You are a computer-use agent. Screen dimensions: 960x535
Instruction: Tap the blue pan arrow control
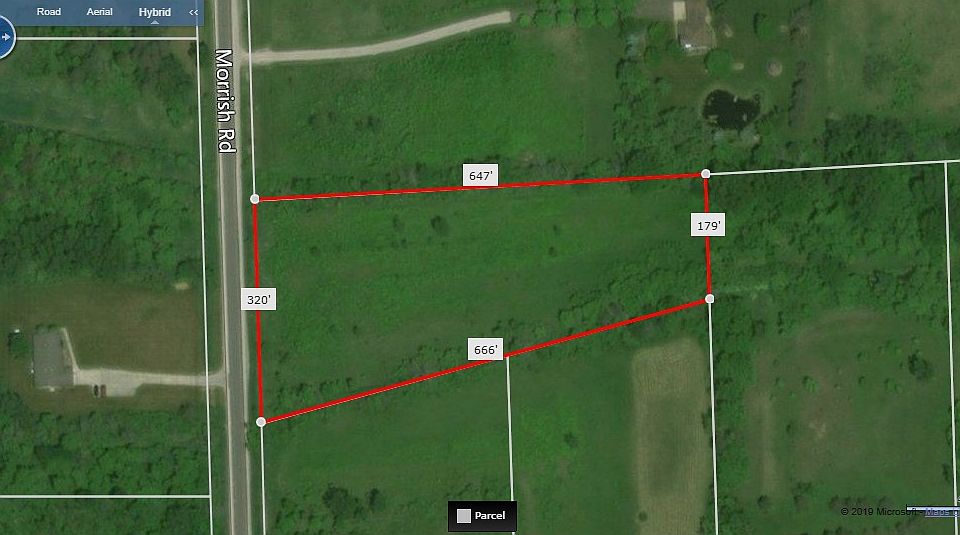click(6, 39)
